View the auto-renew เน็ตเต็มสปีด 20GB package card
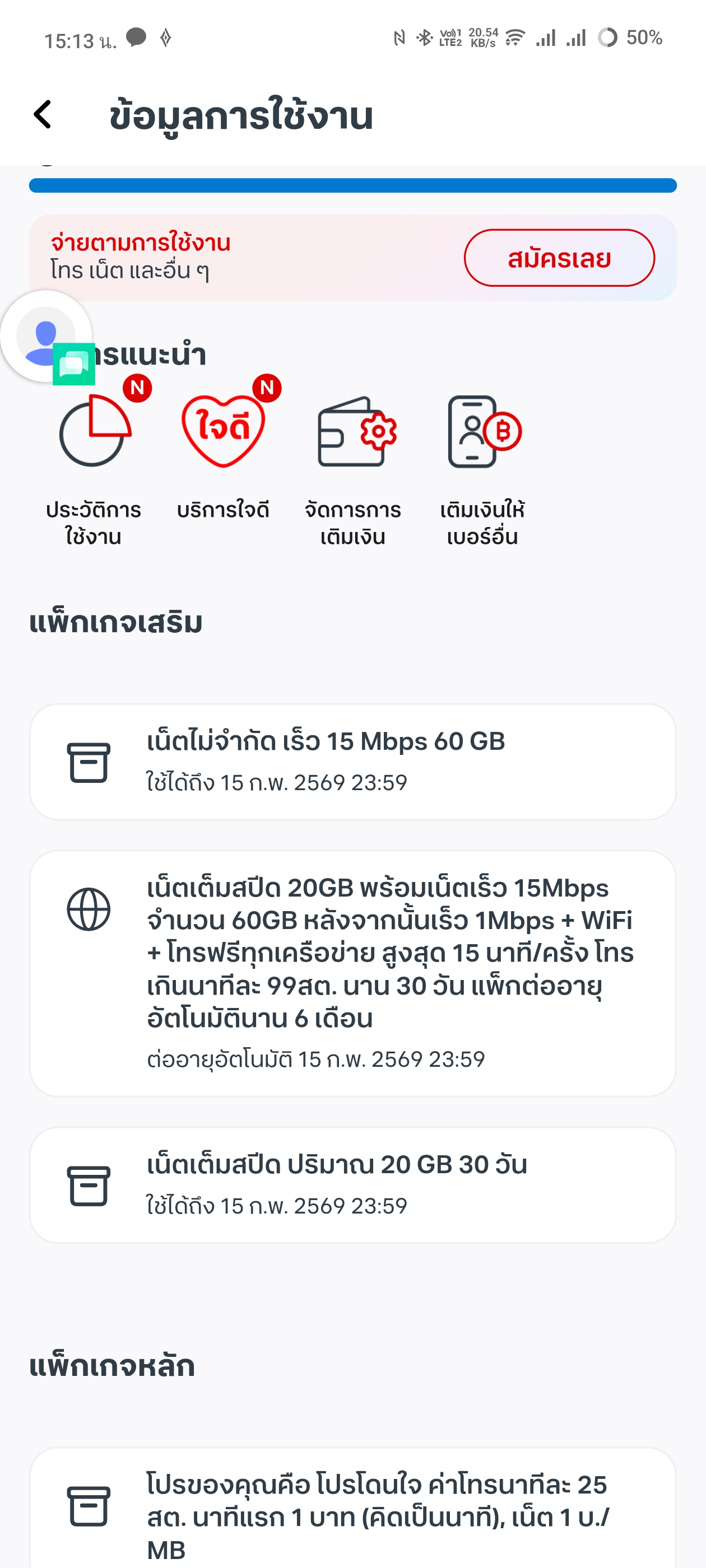The height and width of the screenshot is (1568, 706). 352,973
